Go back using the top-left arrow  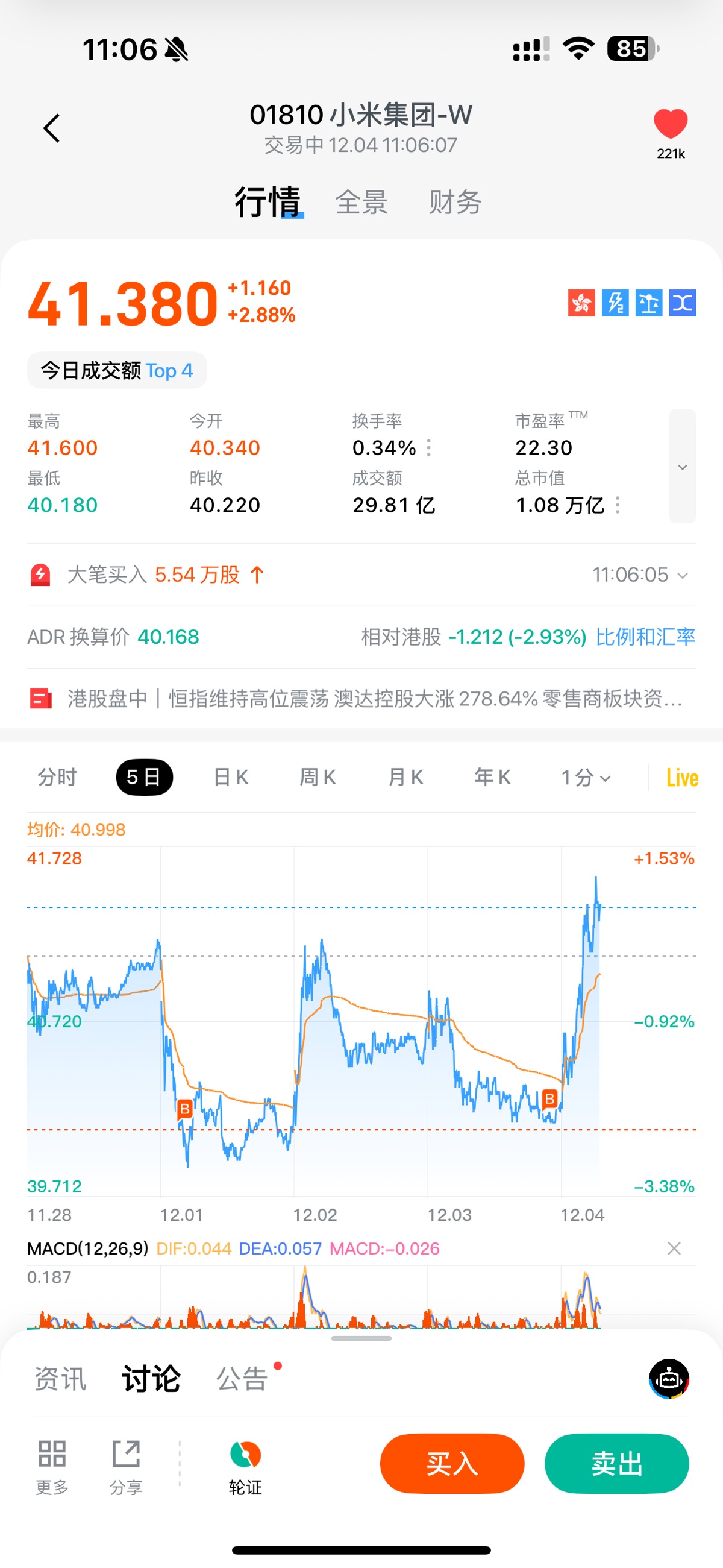pos(52,128)
